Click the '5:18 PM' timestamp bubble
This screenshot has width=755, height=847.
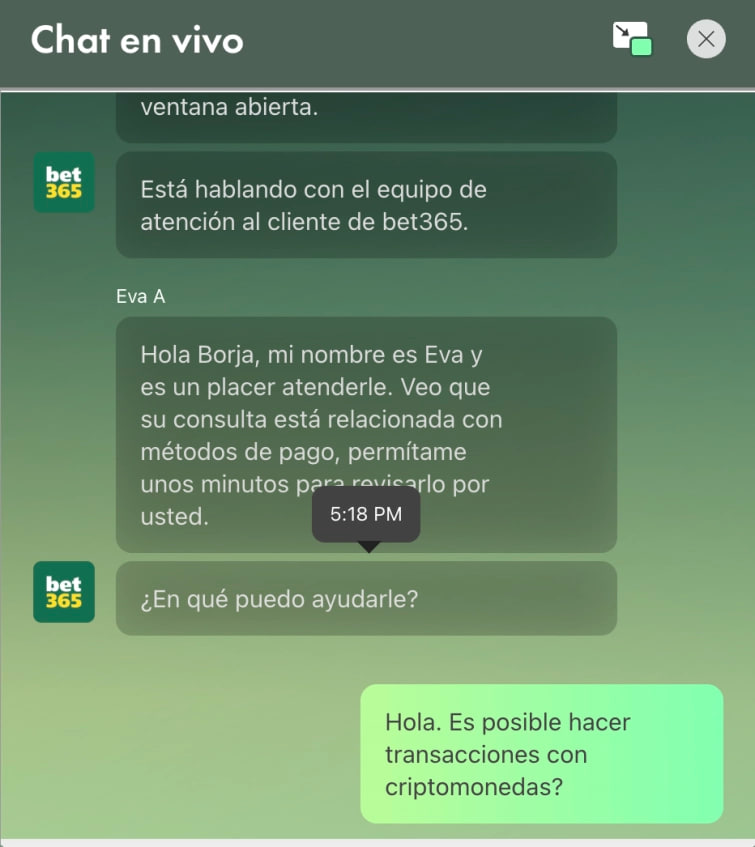tap(367, 512)
